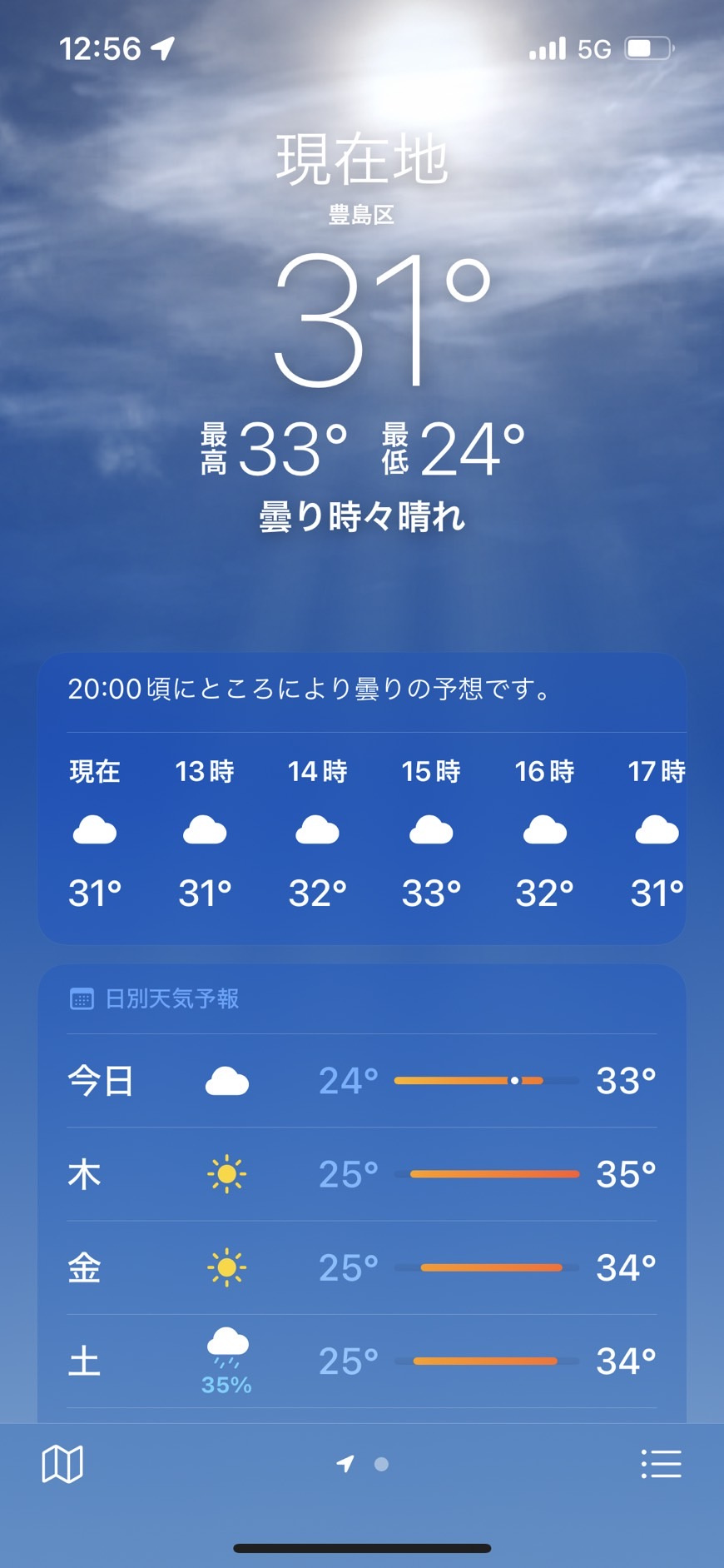Screen dimensions: 724x1568
Task: Tap the cloudy icon for 17時
Action: (657, 829)
